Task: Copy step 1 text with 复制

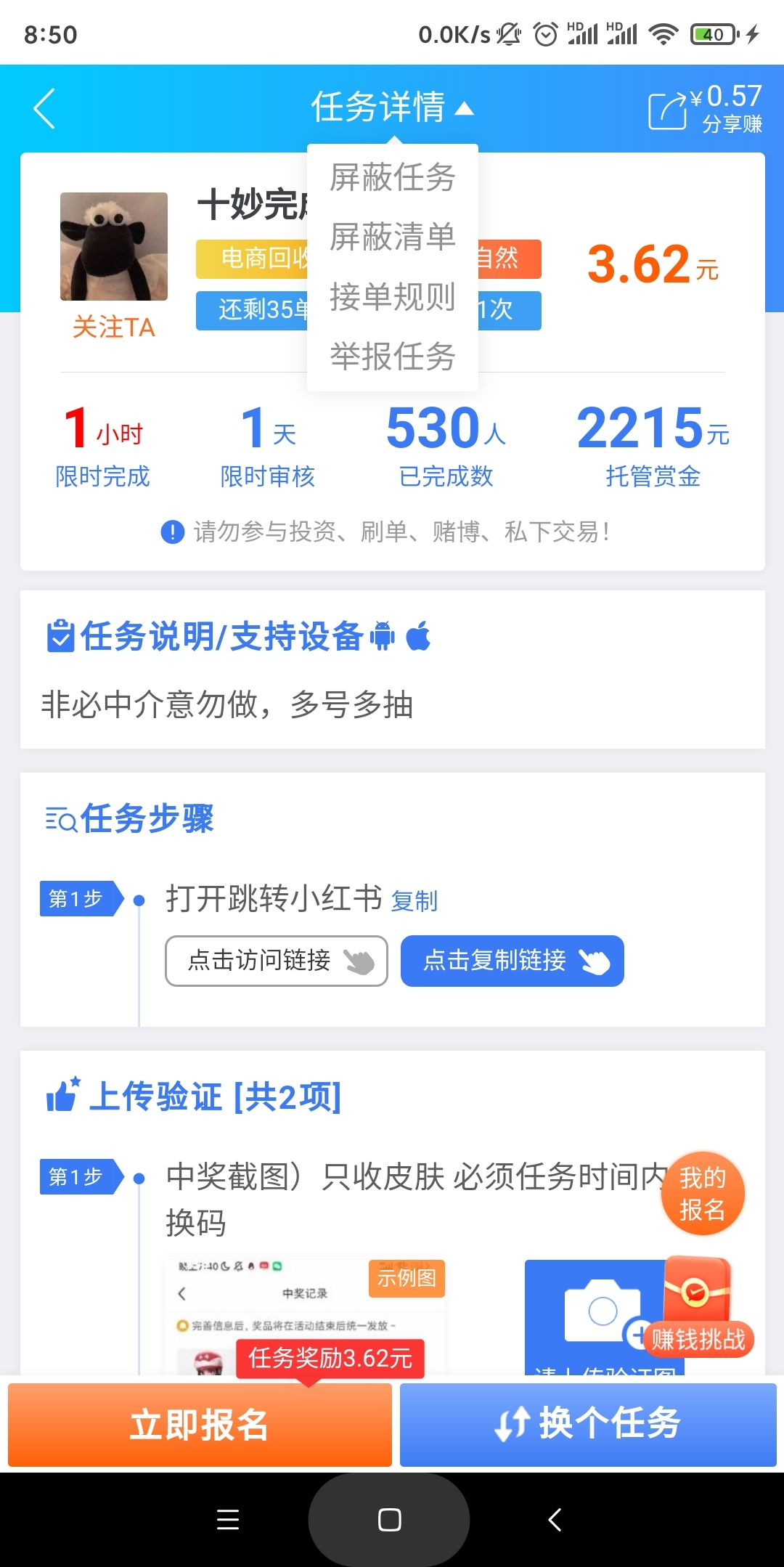Action: (x=414, y=901)
